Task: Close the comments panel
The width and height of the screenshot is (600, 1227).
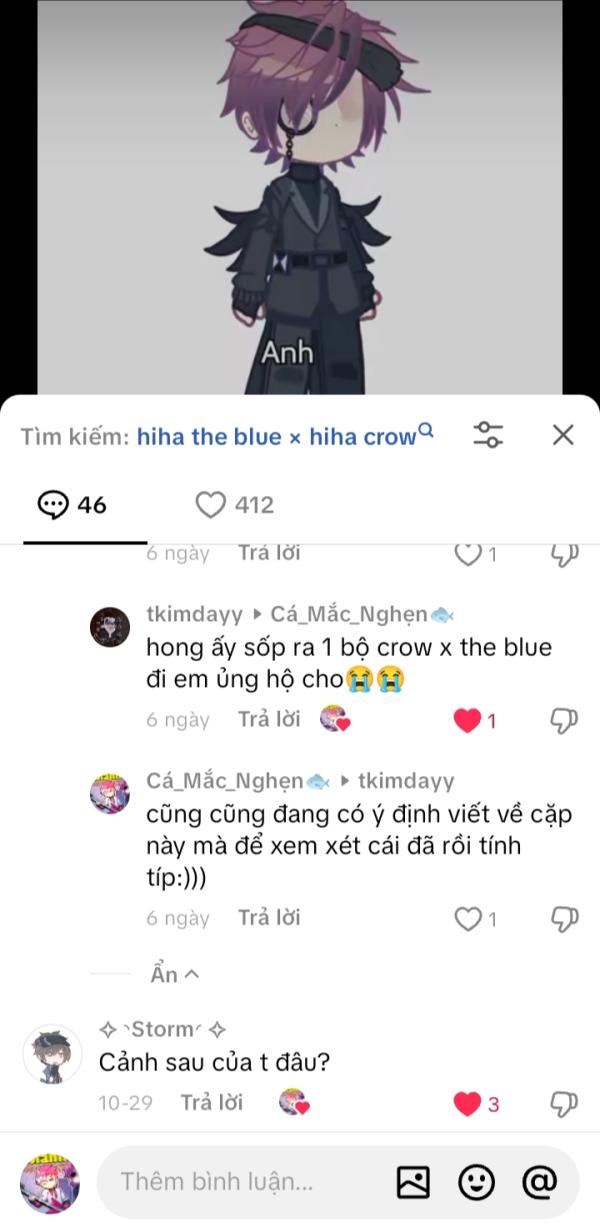Action: click(563, 435)
